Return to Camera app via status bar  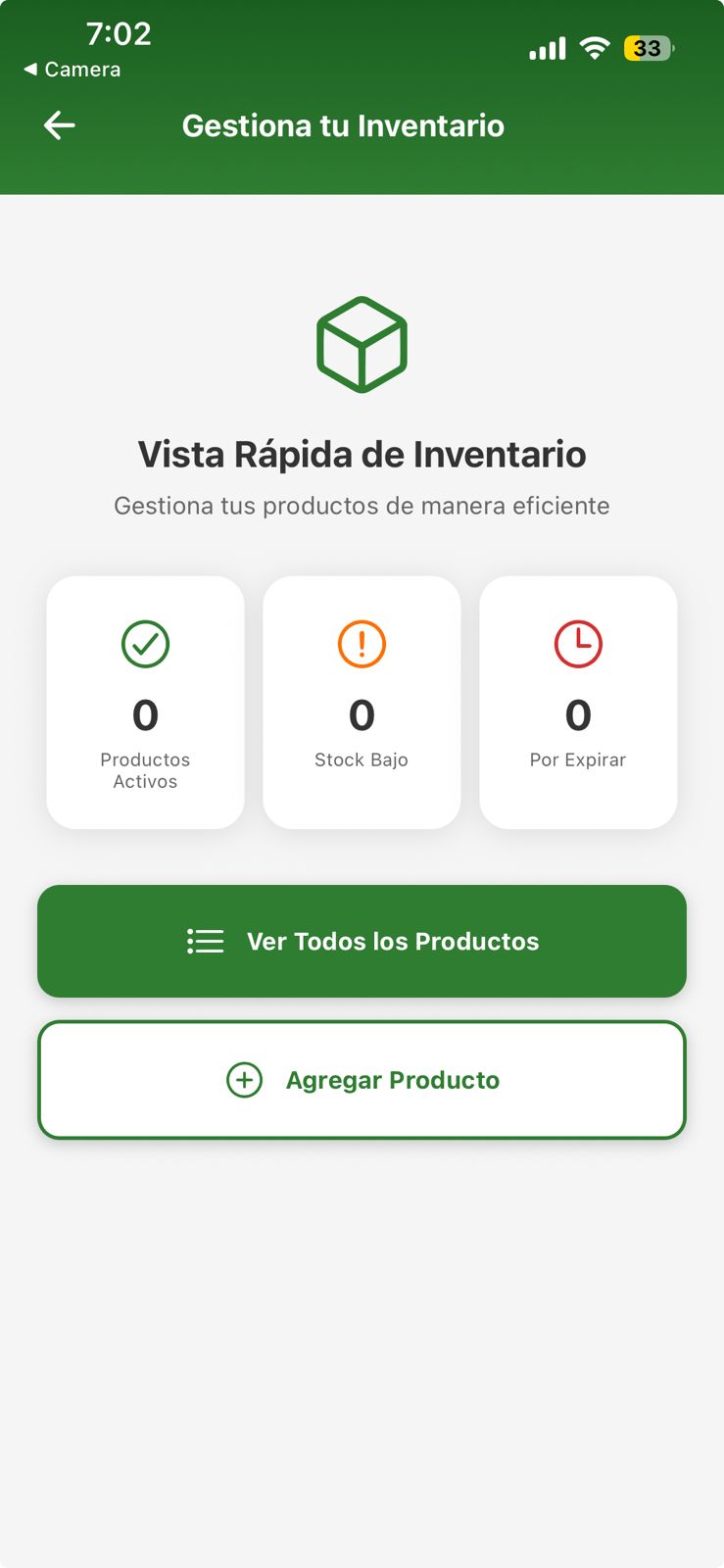click(72, 70)
